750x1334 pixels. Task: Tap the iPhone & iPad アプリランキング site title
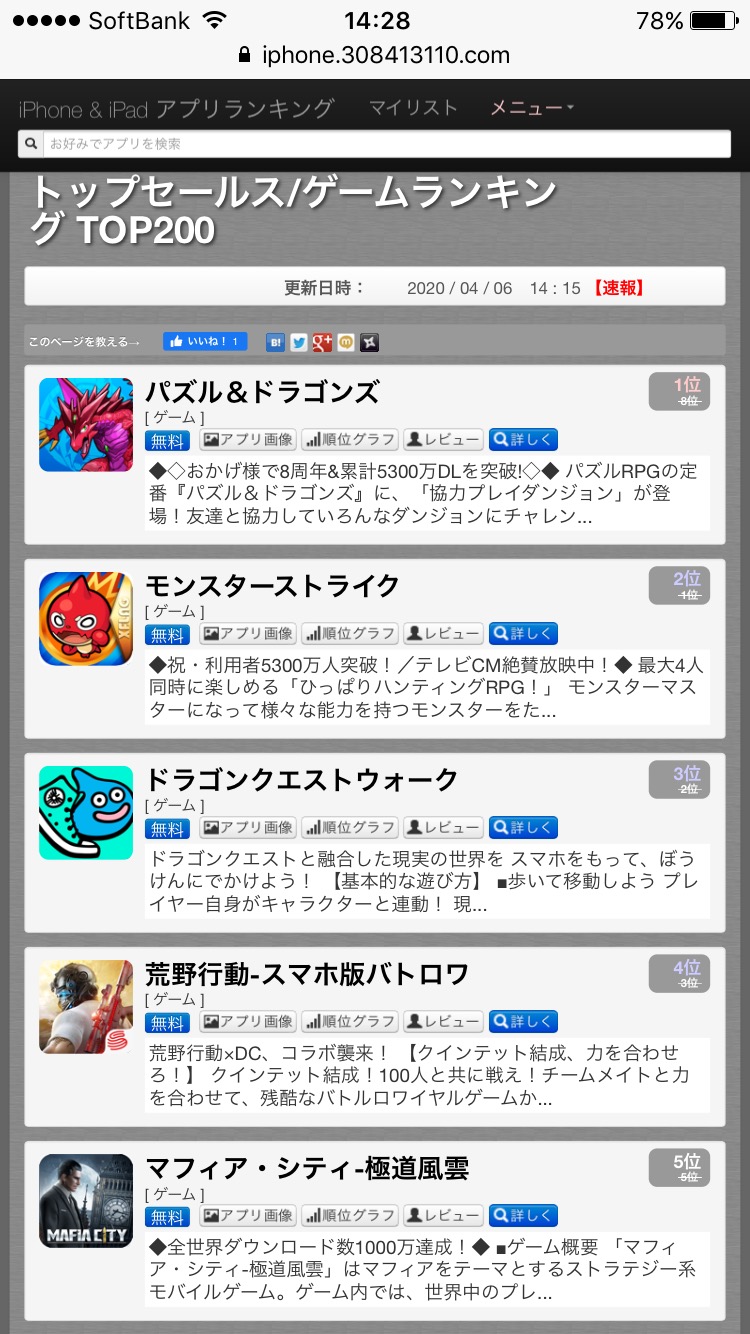tap(176, 109)
